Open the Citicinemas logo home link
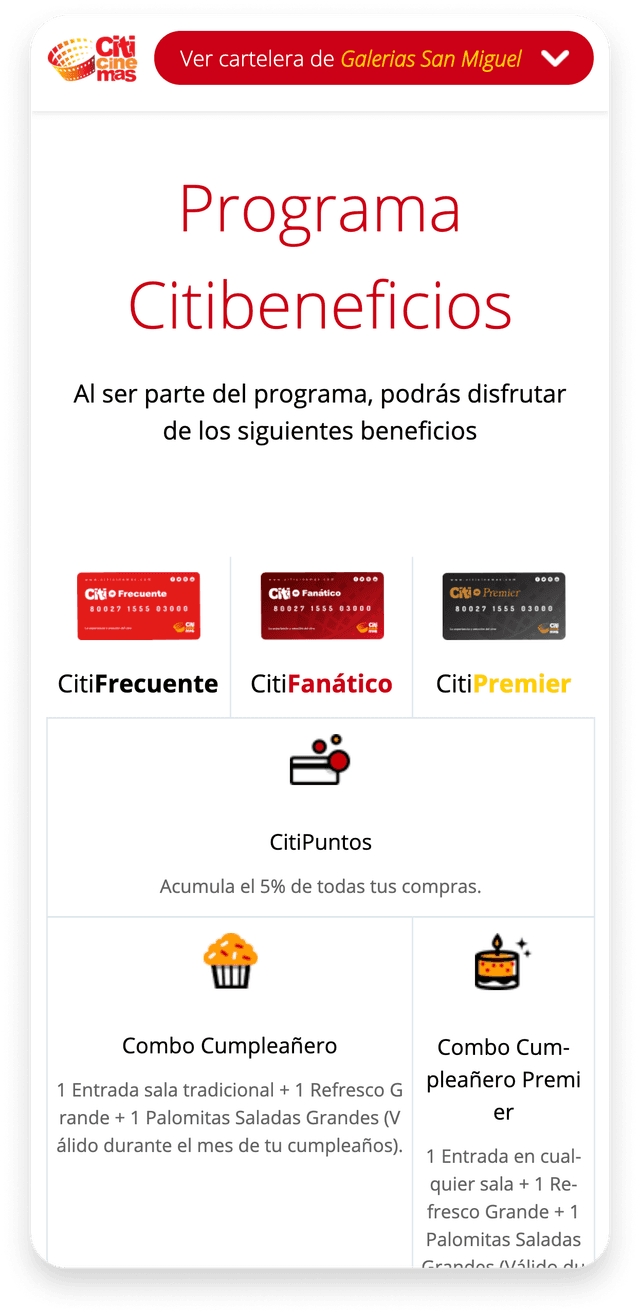Viewport: 640px width, 1314px height. [92, 59]
